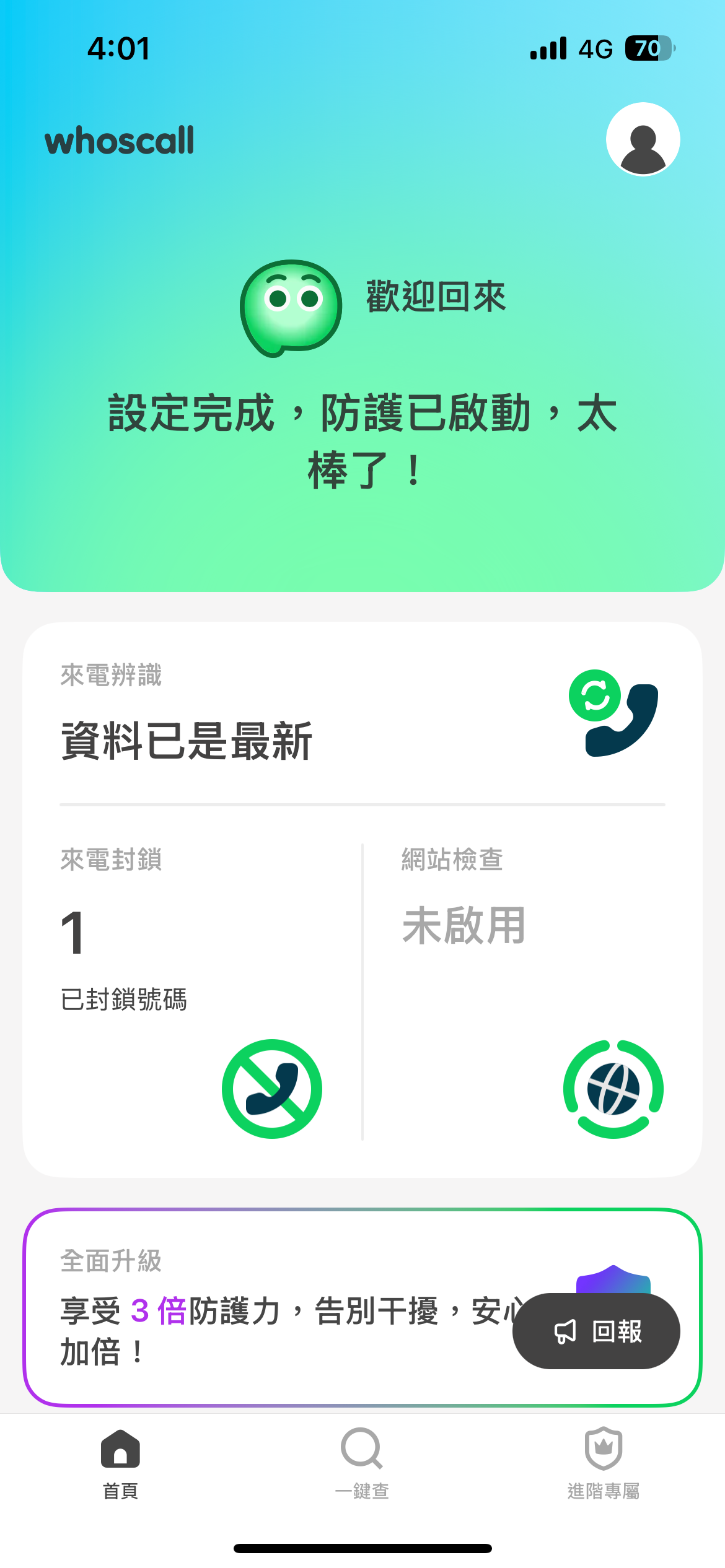This screenshot has height=1568, width=725.
Task: Switch to the 一鍵查 search tab
Action: [x=362, y=1464]
